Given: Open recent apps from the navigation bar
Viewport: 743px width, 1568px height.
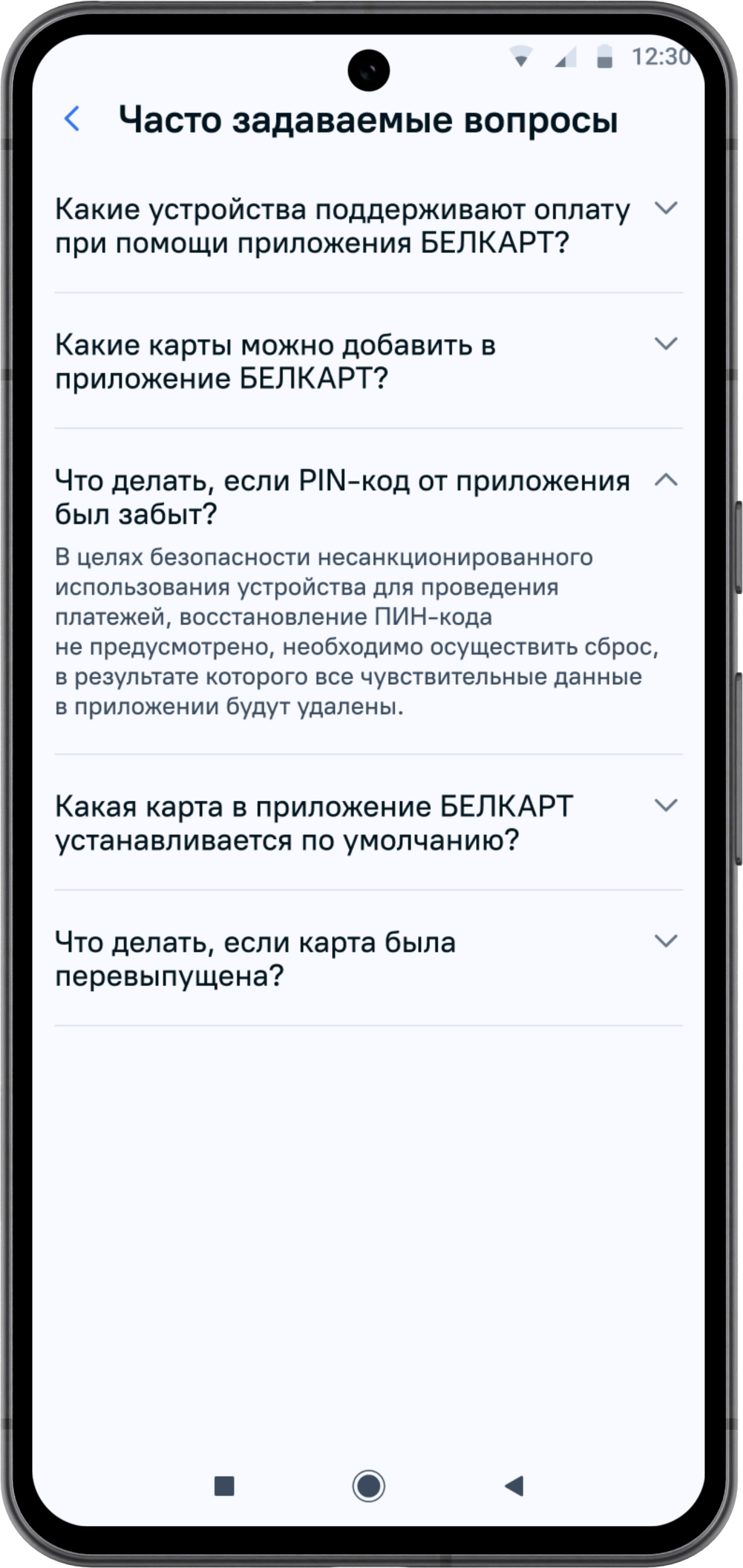Looking at the screenshot, I should (x=224, y=1486).
